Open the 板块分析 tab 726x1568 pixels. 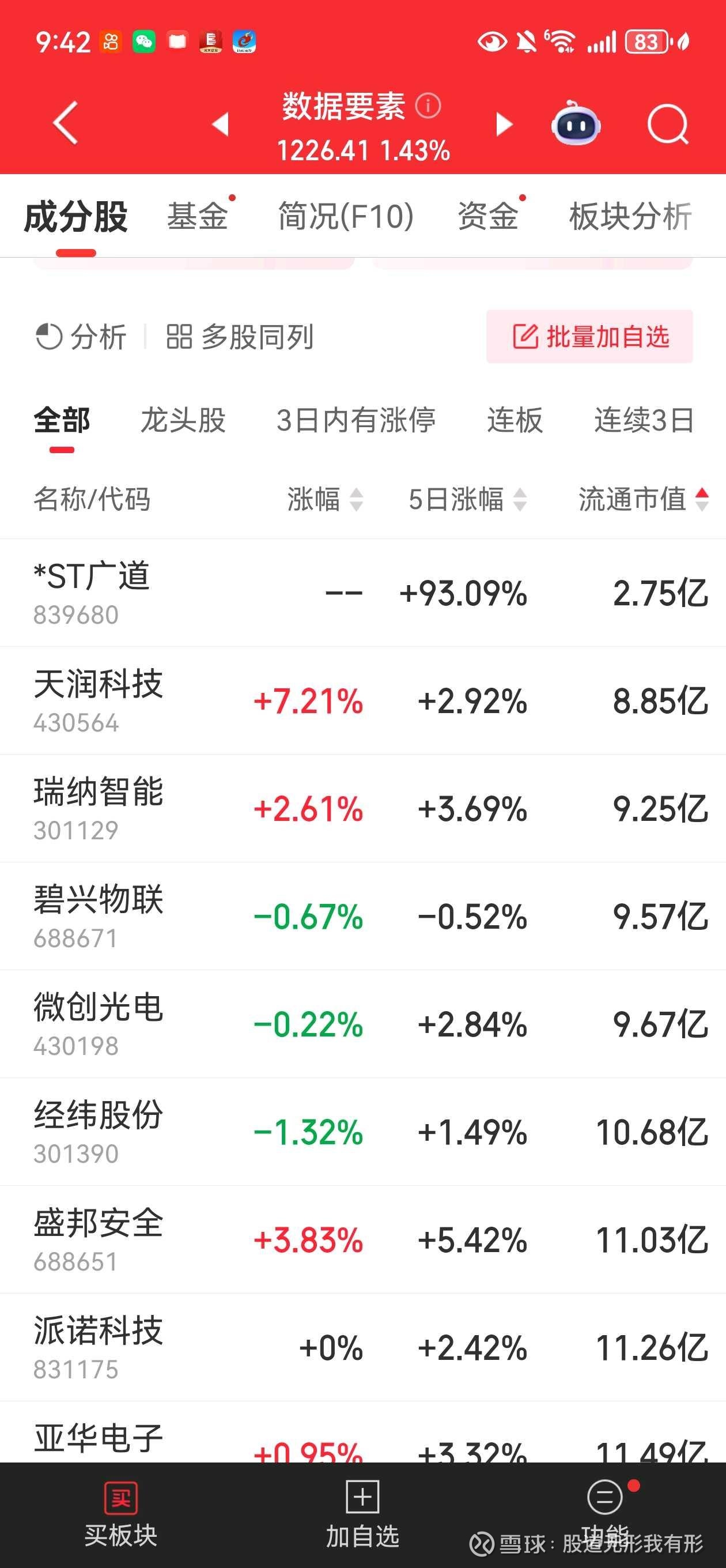point(630,216)
